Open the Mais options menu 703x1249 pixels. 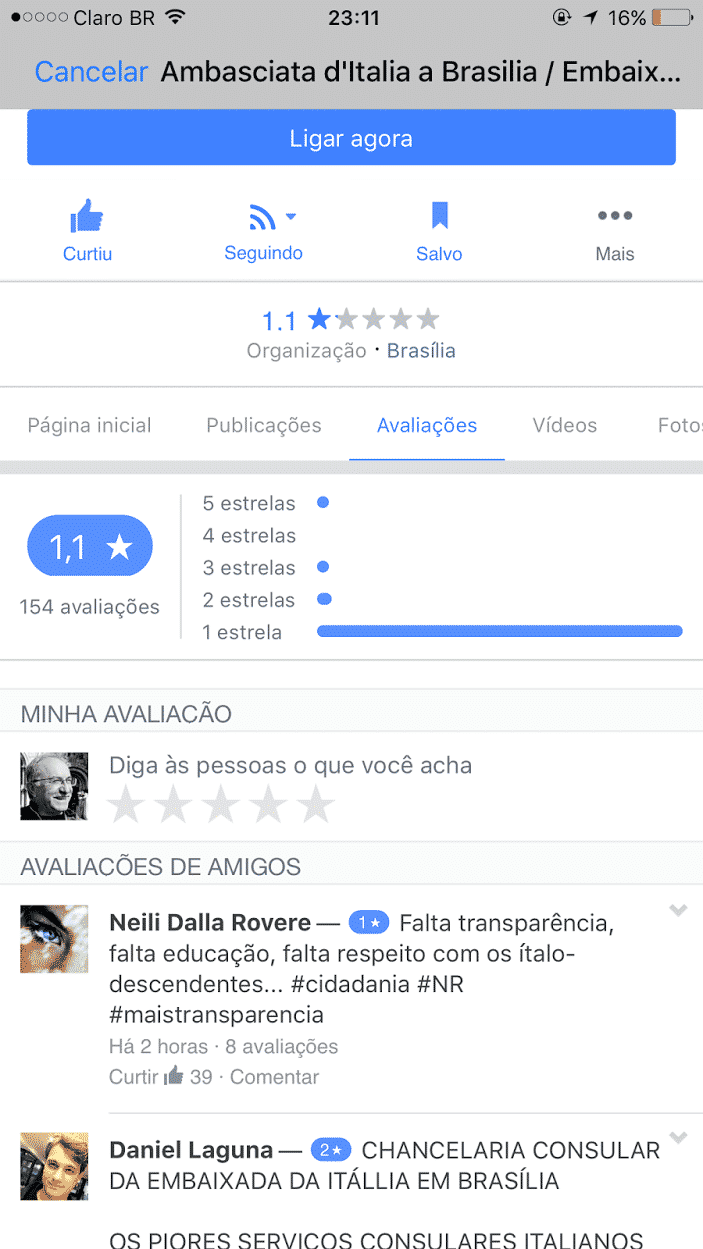click(x=614, y=230)
